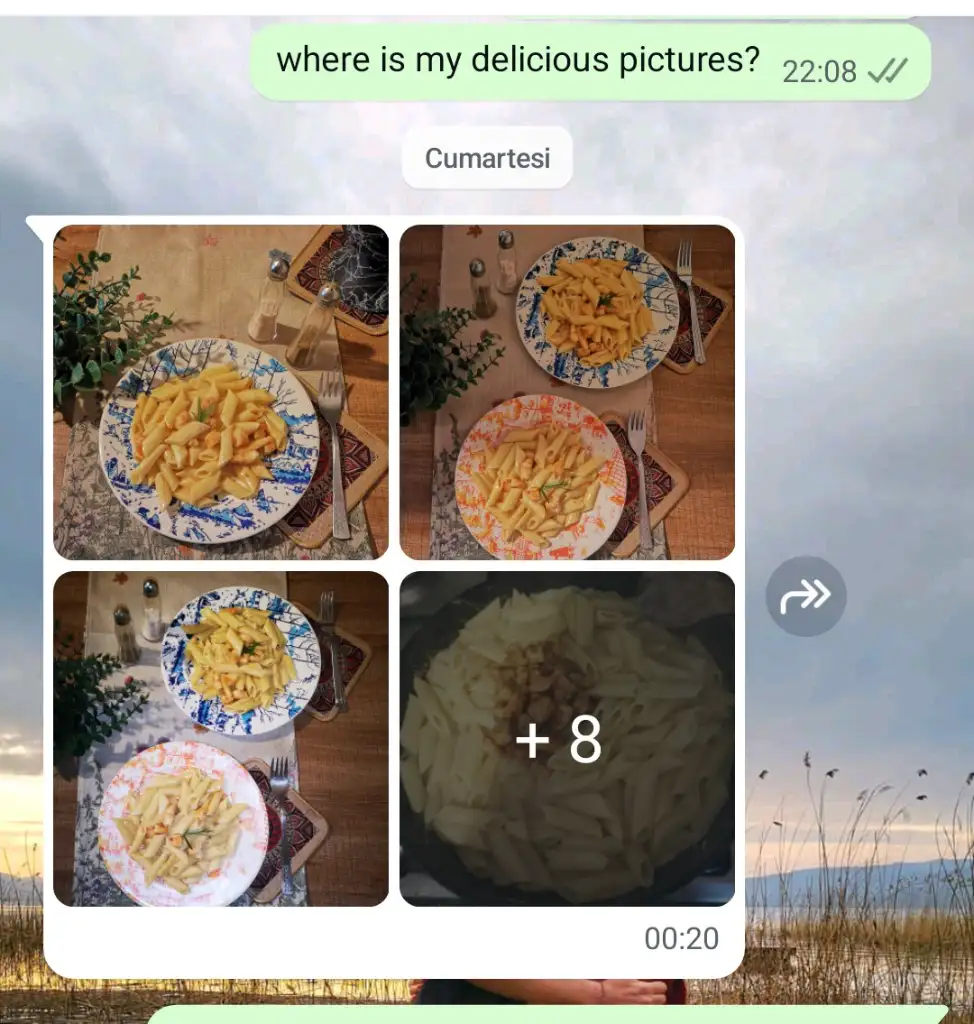Open the +8 more photos tile

[567, 738]
